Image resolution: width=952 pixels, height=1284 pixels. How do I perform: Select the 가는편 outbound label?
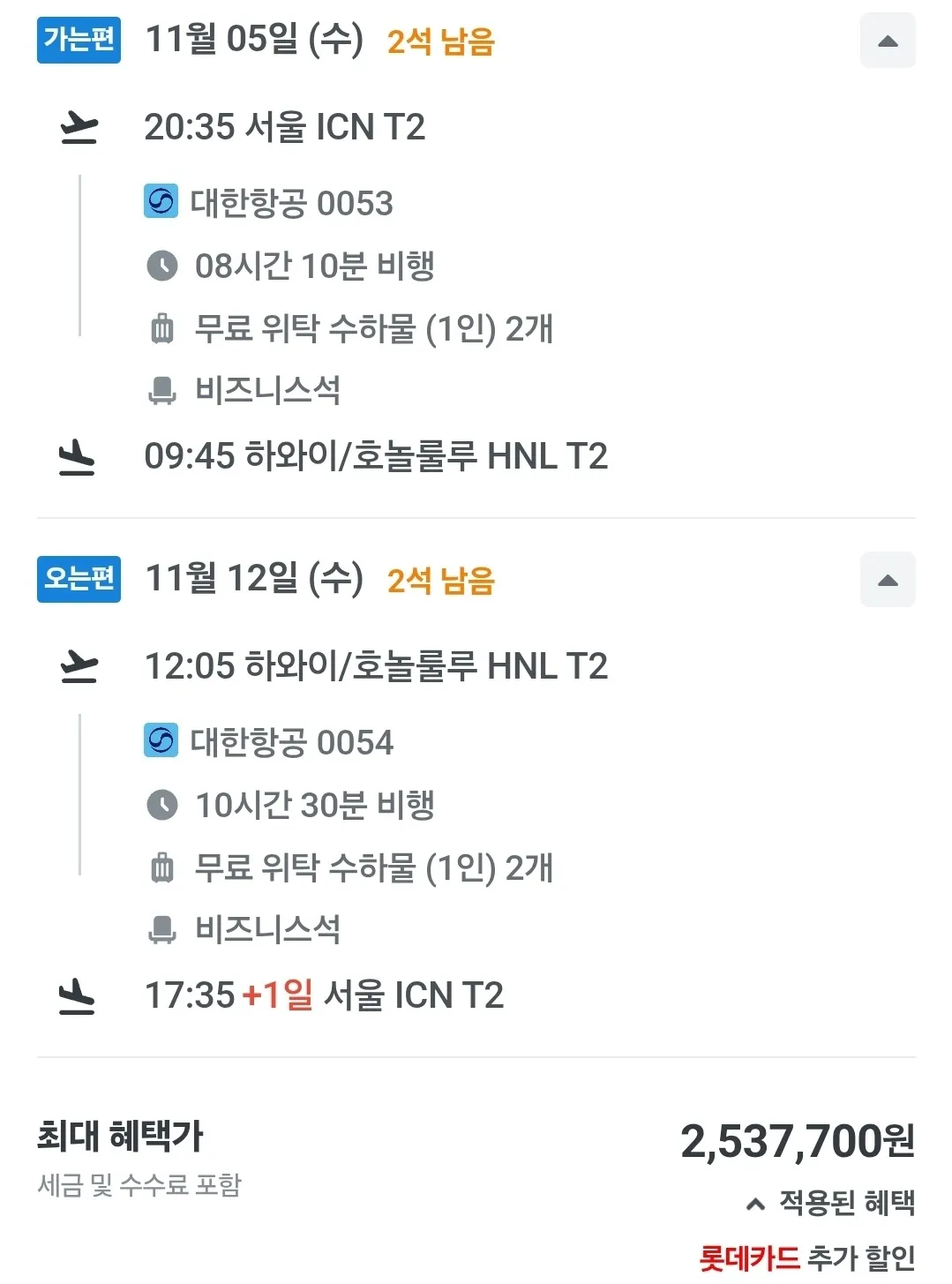tap(78, 40)
